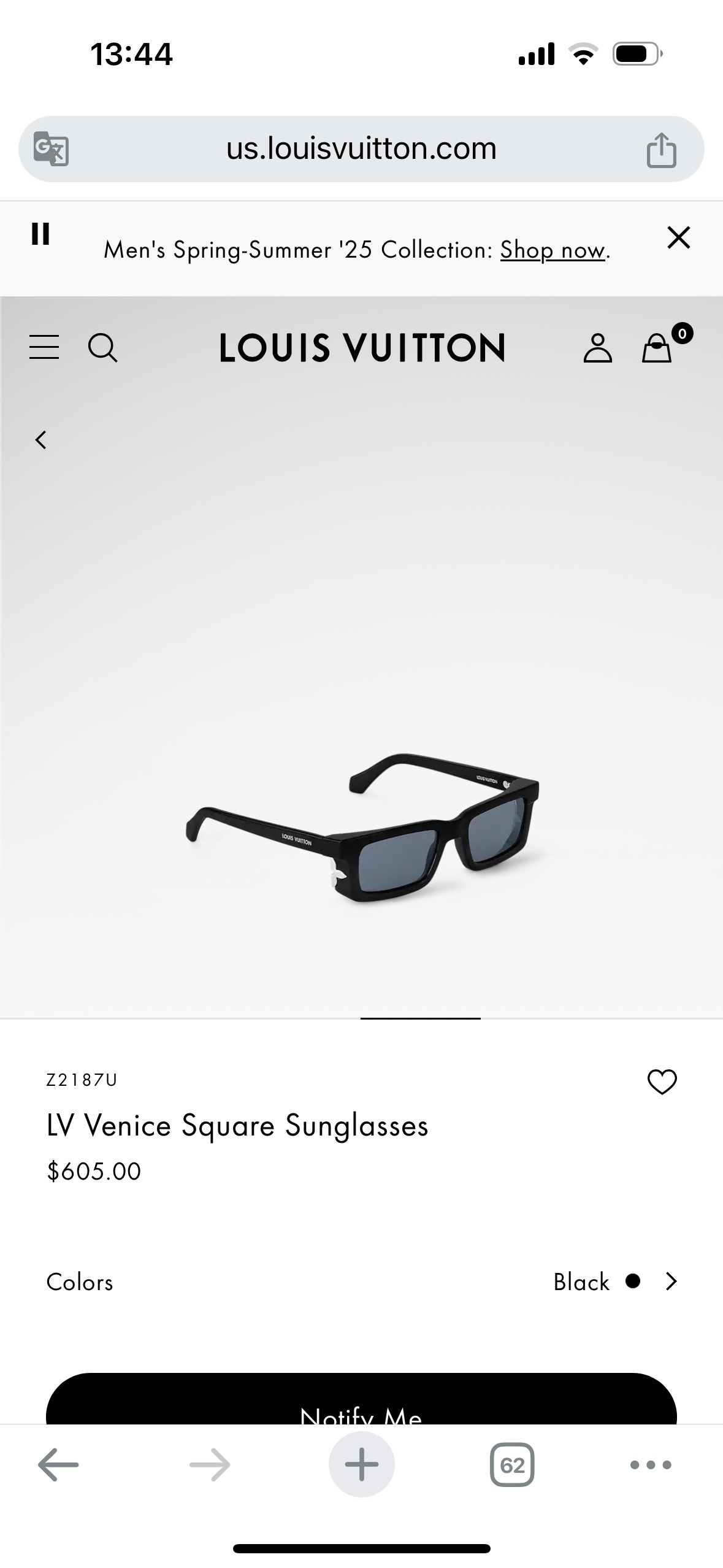723x1568 pixels.
Task: Open the account profile icon
Action: coord(597,348)
